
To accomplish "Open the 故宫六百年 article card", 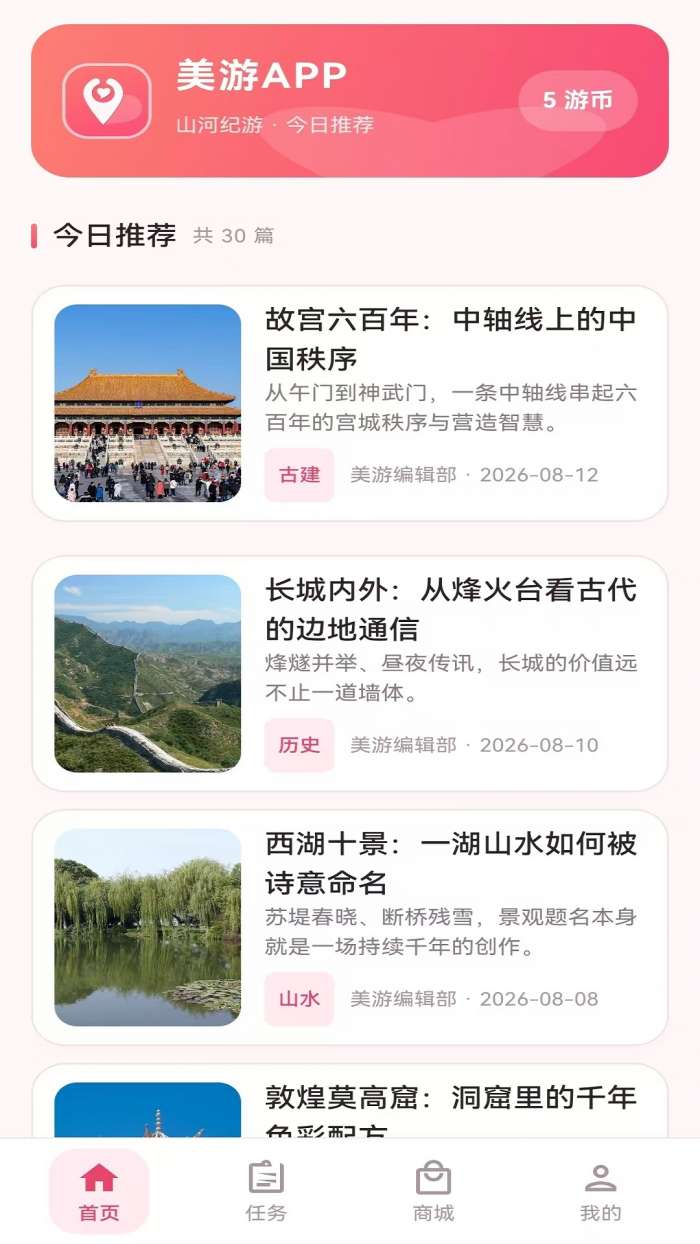I will [350, 403].
